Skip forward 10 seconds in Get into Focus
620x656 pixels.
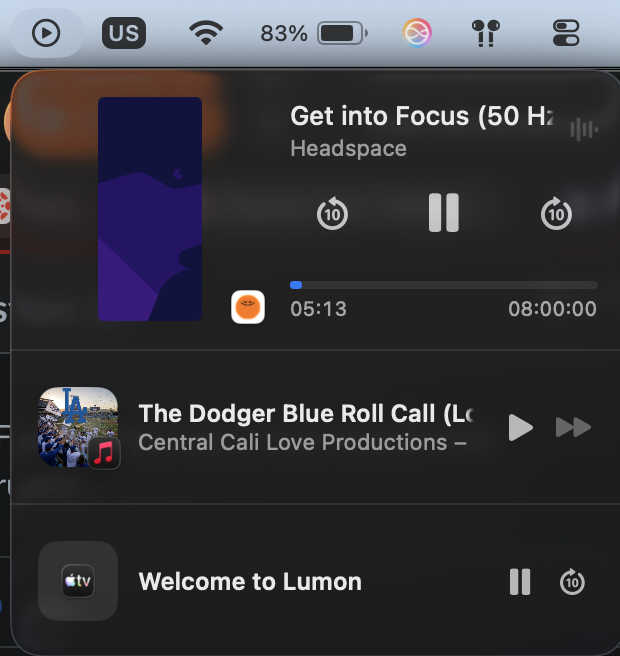point(556,213)
